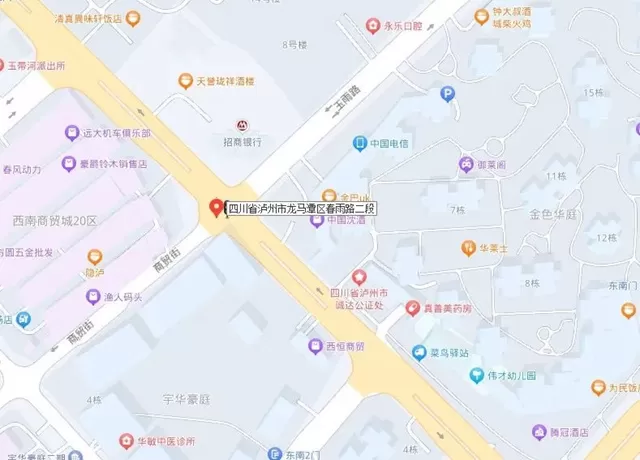Screen dimensions: 640x460
Task: Open the 菜鸟驿站 marker
Action: (x=419, y=352)
